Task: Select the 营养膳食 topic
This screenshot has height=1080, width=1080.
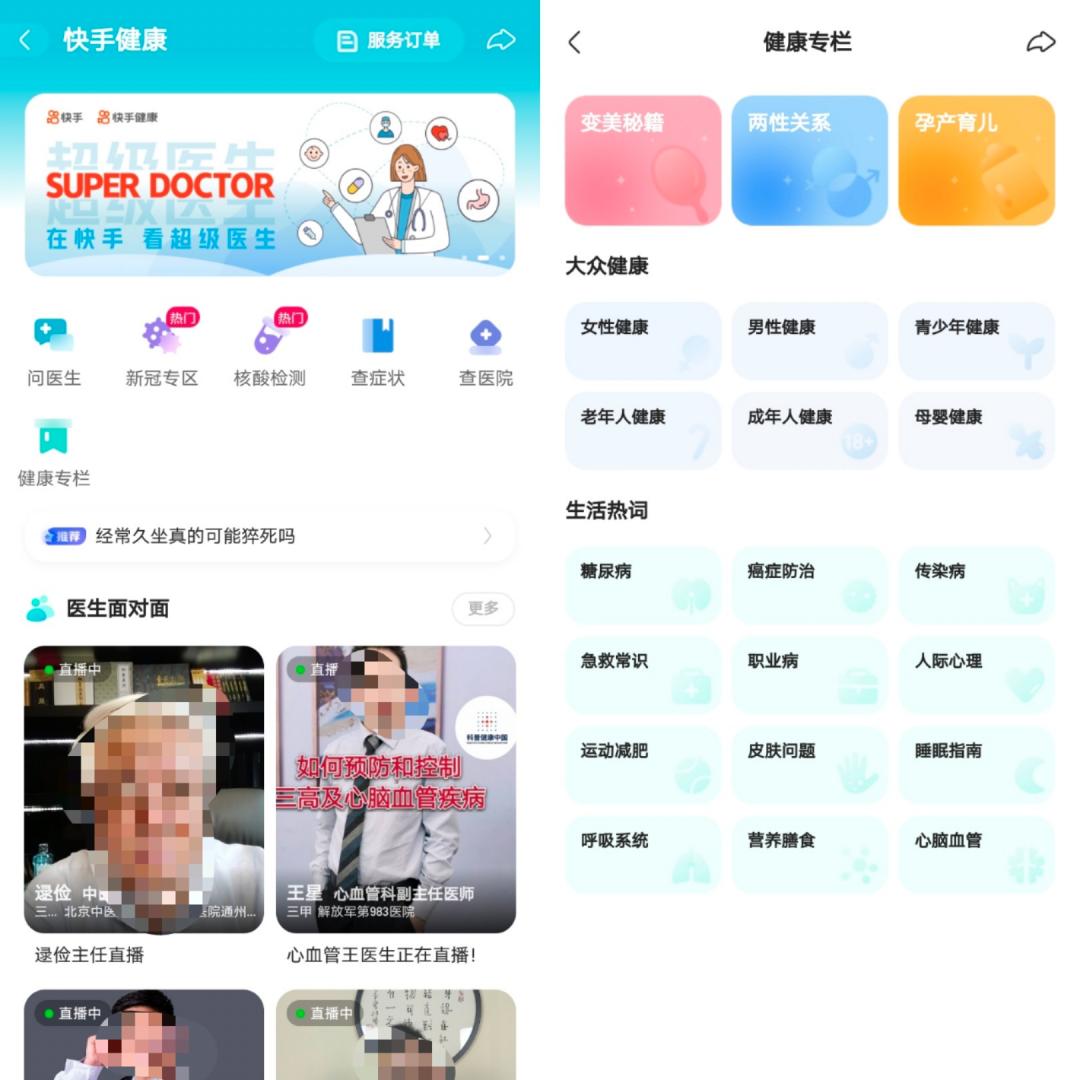Action: coord(809,855)
